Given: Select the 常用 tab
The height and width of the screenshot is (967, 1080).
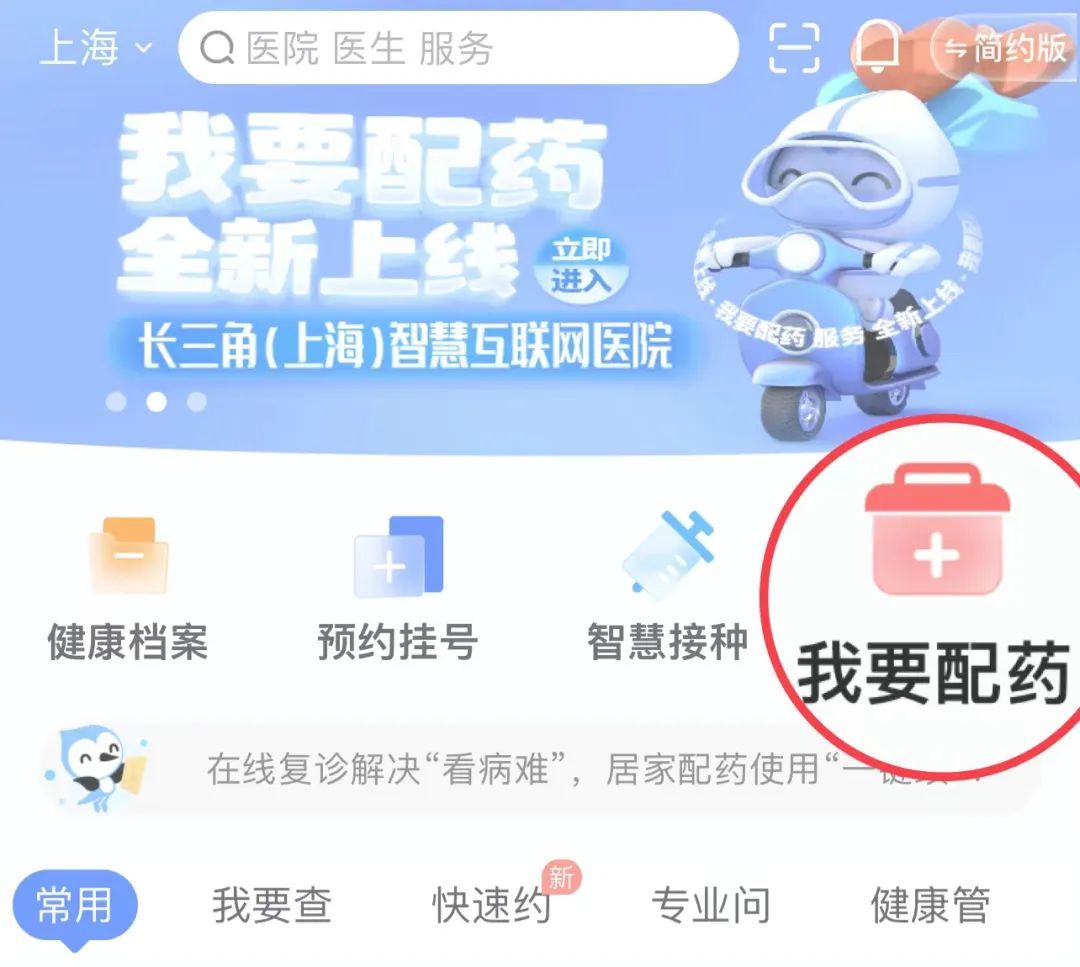Looking at the screenshot, I should (74, 907).
